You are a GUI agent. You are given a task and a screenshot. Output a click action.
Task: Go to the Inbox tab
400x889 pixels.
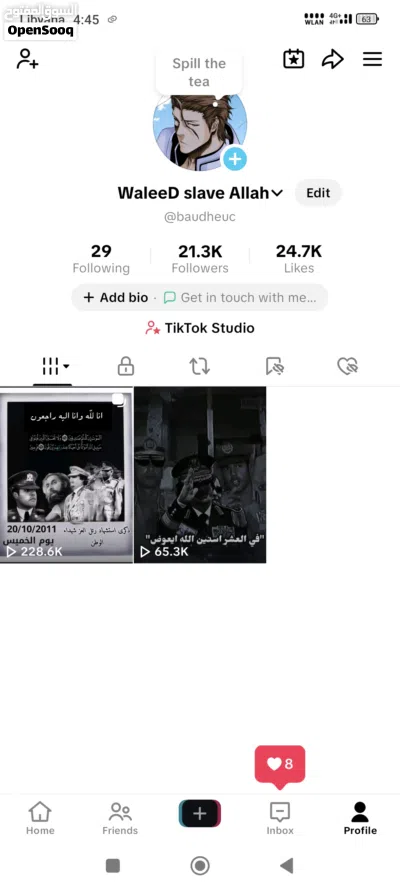click(280, 818)
